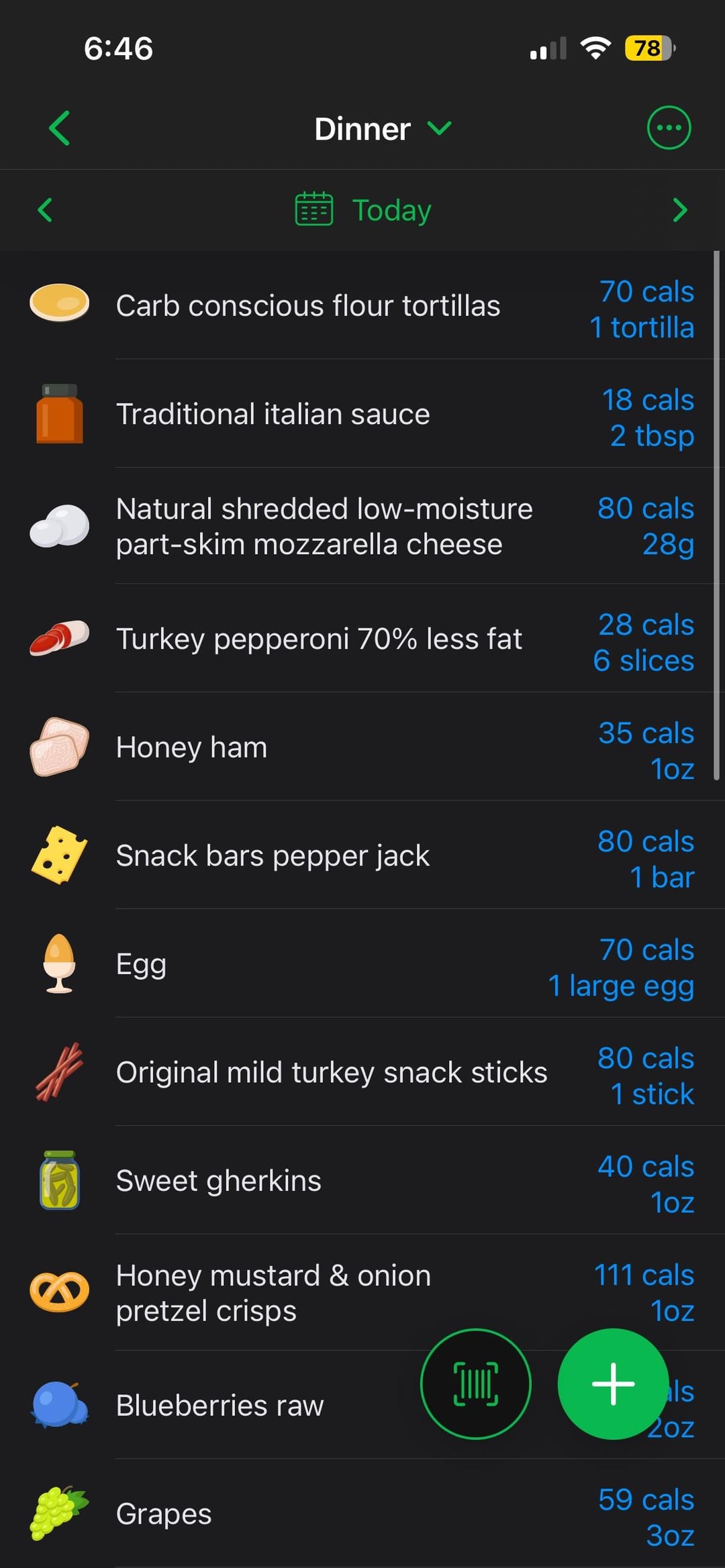This screenshot has height=1568, width=725.
Task: Edit the Egg entry
Action: coord(142,964)
